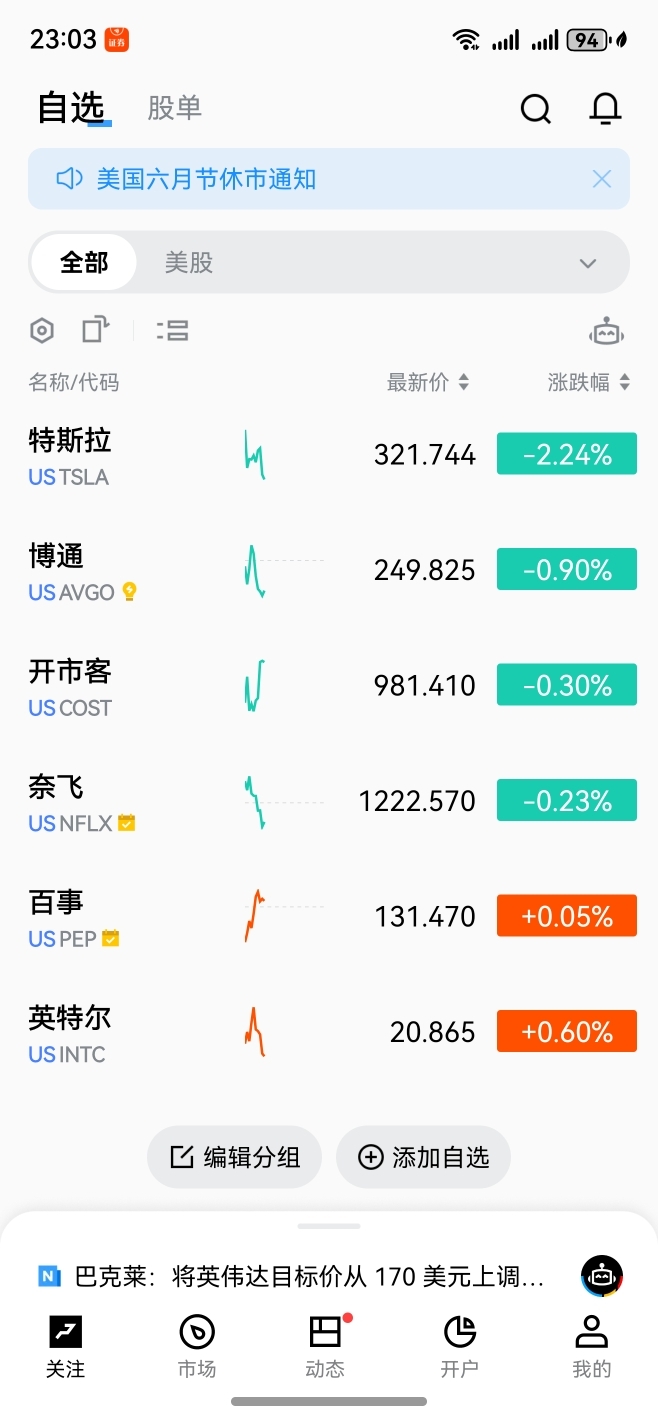Image resolution: width=658 pixels, height=1416 pixels.
Task: Open the 奈飞 NFLX stock row
Action: pyautogui.click(x=329, y=801)
